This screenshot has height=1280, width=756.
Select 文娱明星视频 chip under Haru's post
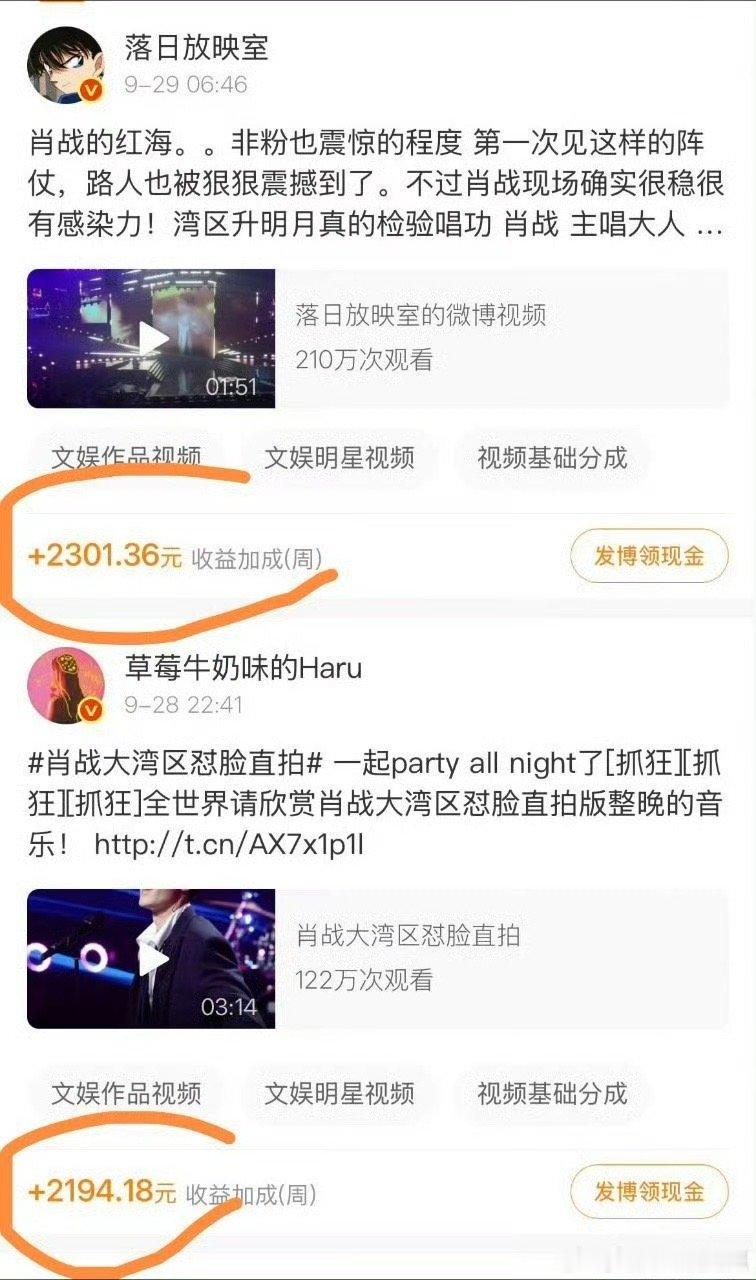[339, 1093]
